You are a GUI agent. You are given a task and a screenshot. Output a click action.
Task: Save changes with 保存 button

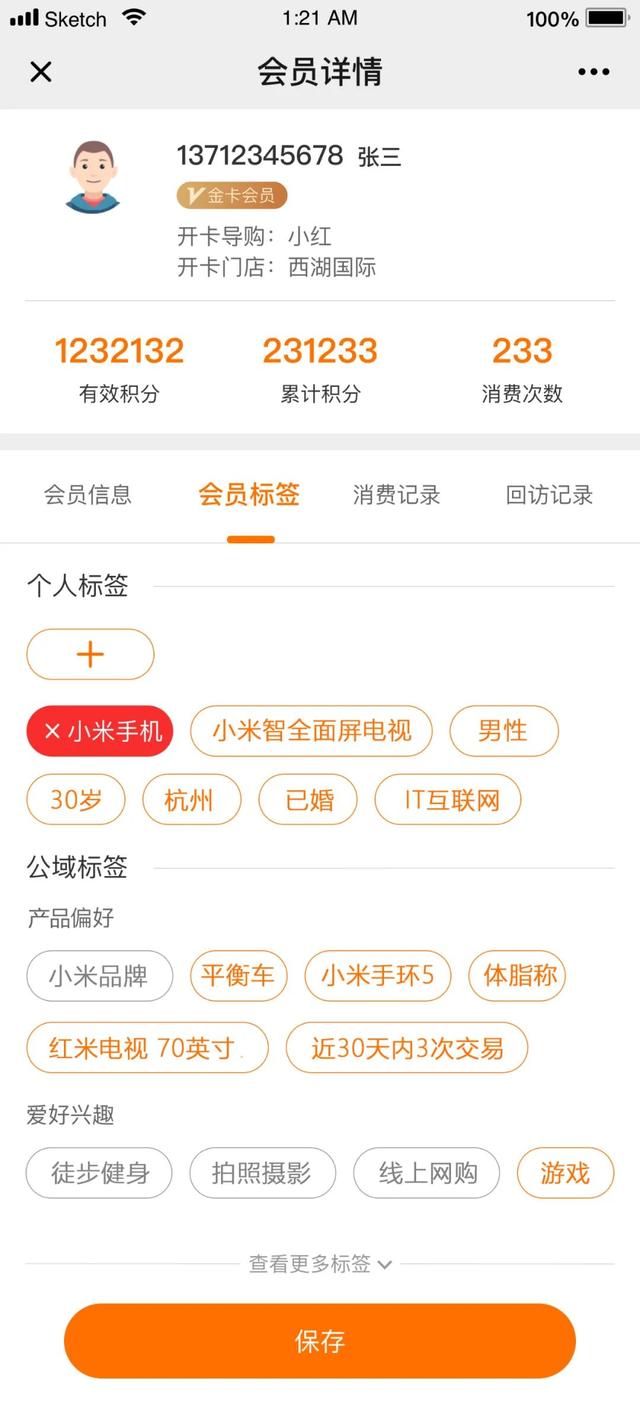[320, 1341]
